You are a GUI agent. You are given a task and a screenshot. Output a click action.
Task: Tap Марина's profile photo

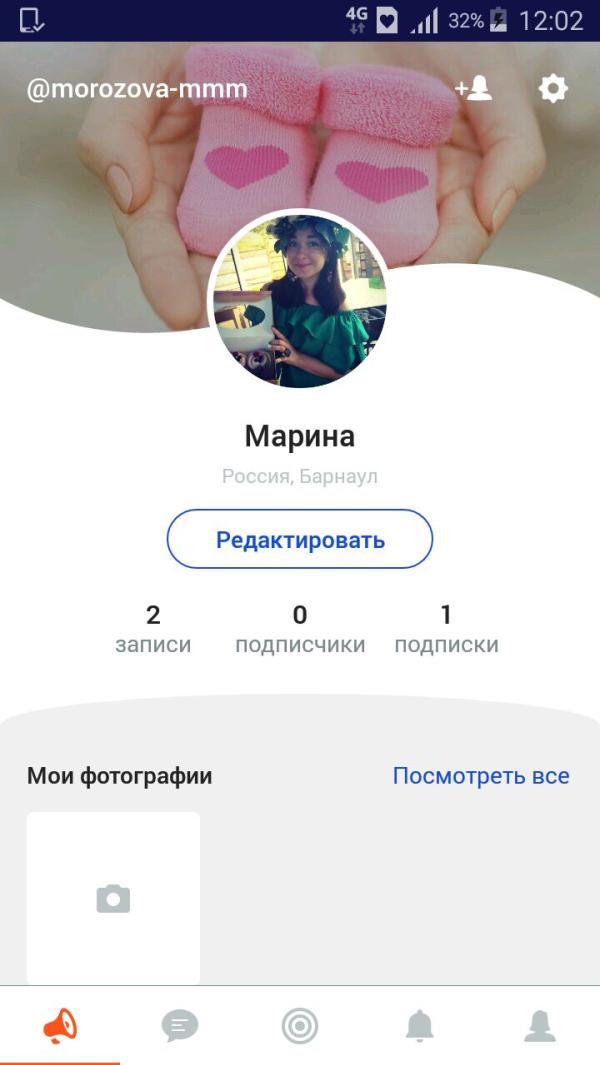click(299, 301)
